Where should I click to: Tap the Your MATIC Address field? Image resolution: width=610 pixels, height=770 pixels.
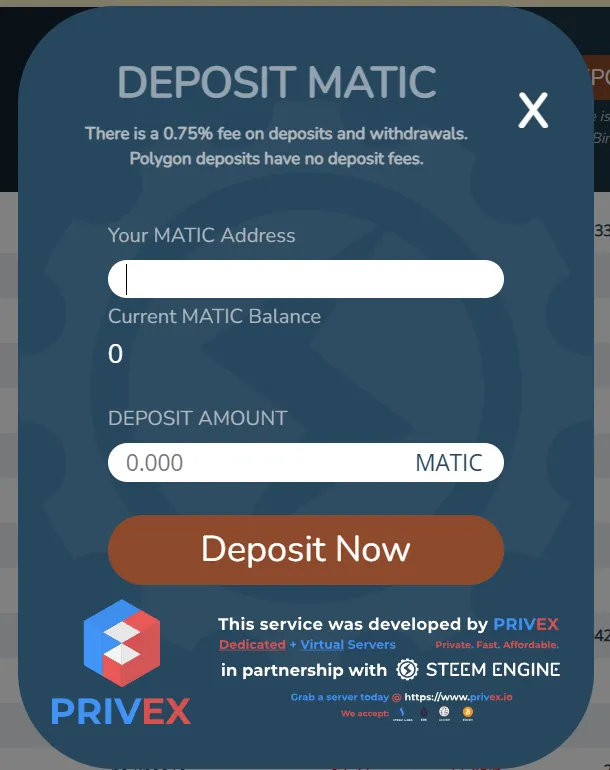305,279
